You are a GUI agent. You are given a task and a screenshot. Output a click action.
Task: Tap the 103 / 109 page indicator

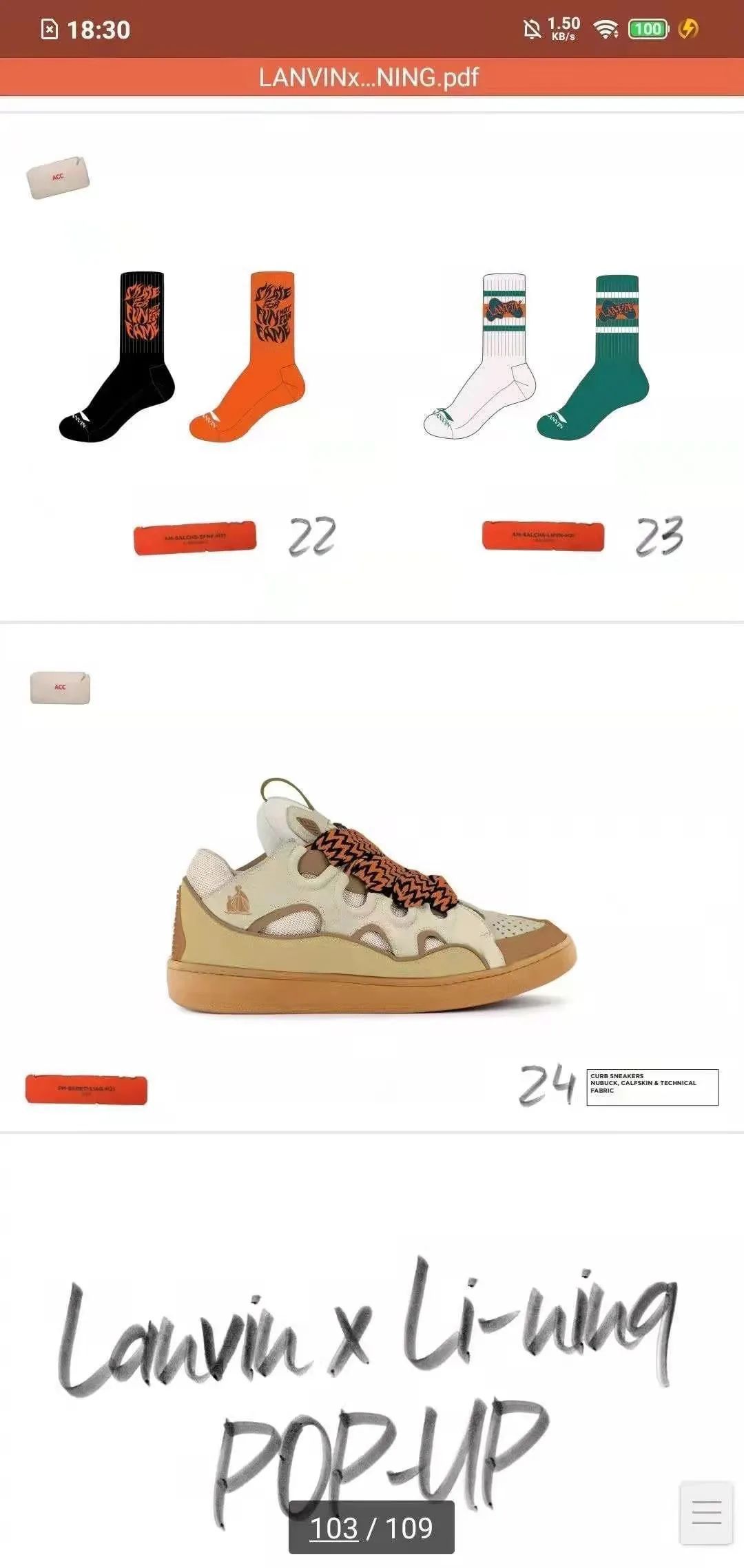371,1527
